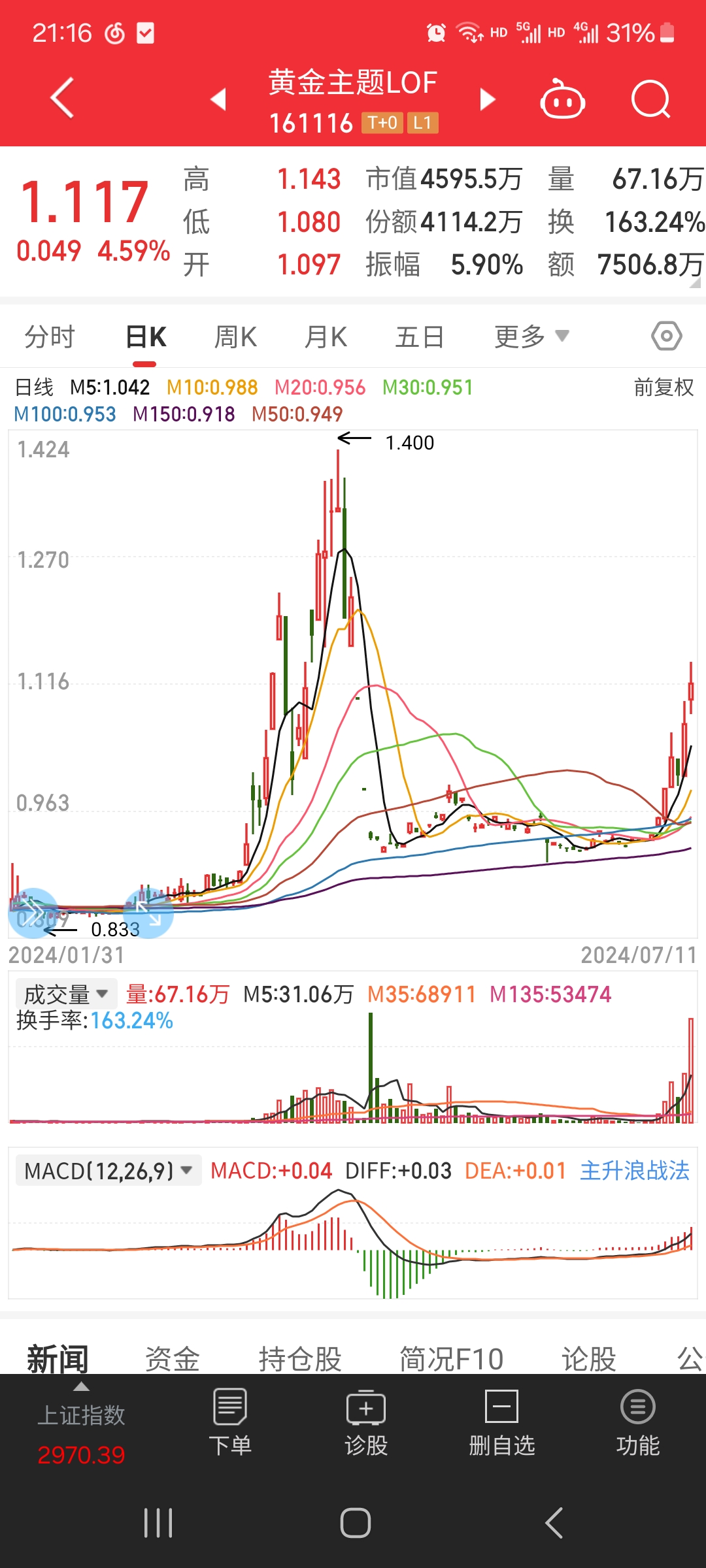Image resolution: width=706 pixels, height=1568 pixels.
Task: Open the MACD(12,26,9) indicator dropdown
Action: [x=108, y=1171]
